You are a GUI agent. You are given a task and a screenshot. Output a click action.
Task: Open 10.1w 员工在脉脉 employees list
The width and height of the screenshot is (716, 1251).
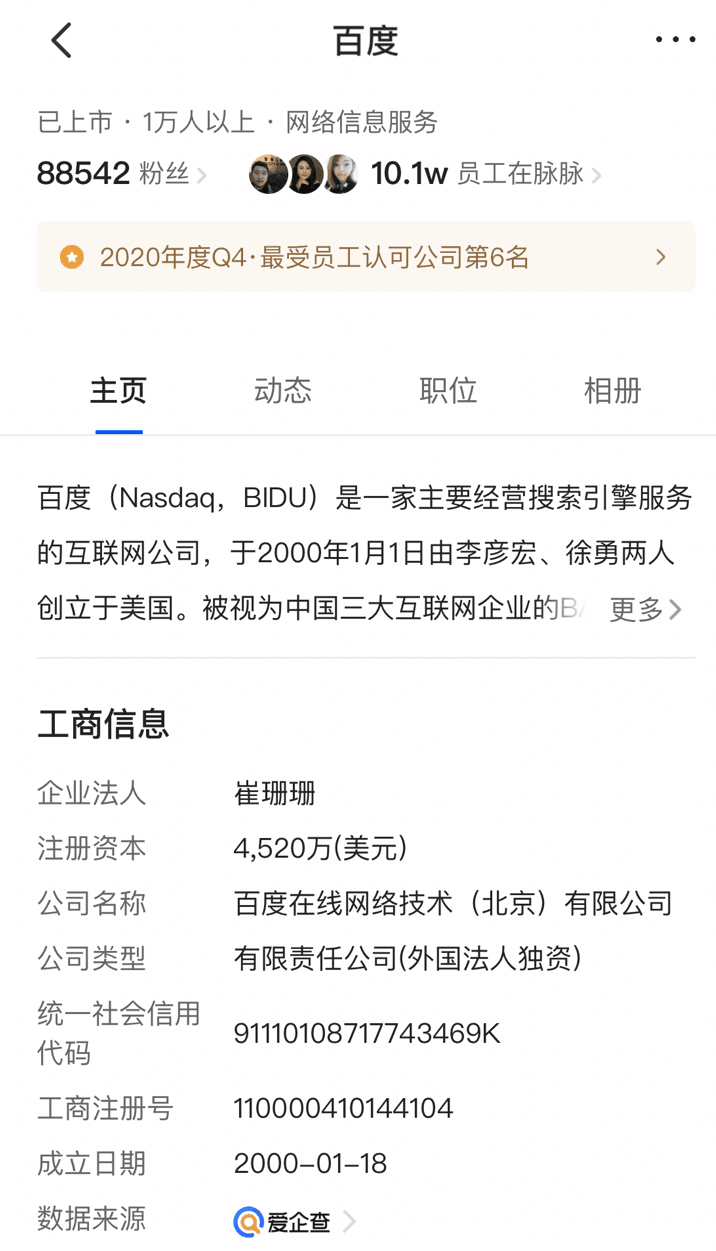426,175
